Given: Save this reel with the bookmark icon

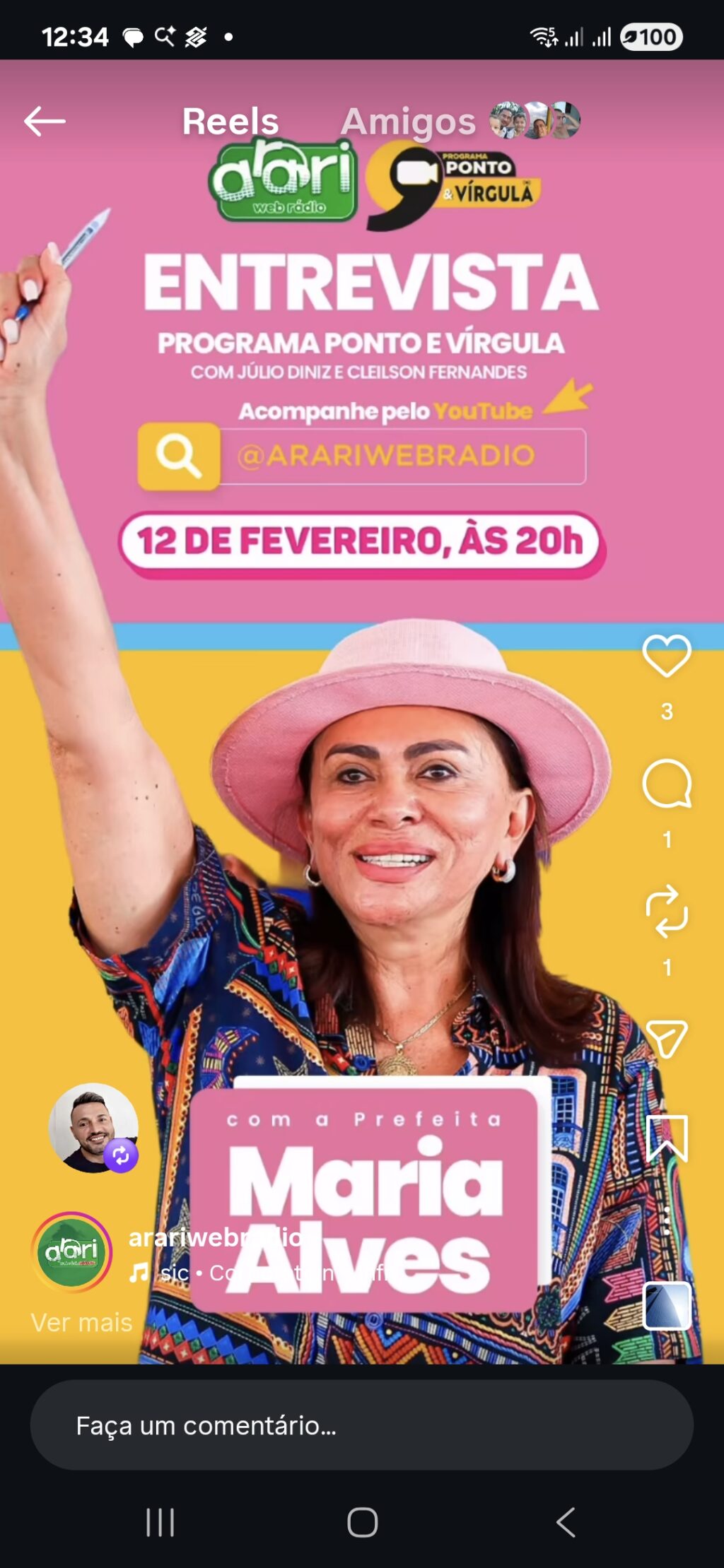Looking at the screenshot, I should (666, 1138).
